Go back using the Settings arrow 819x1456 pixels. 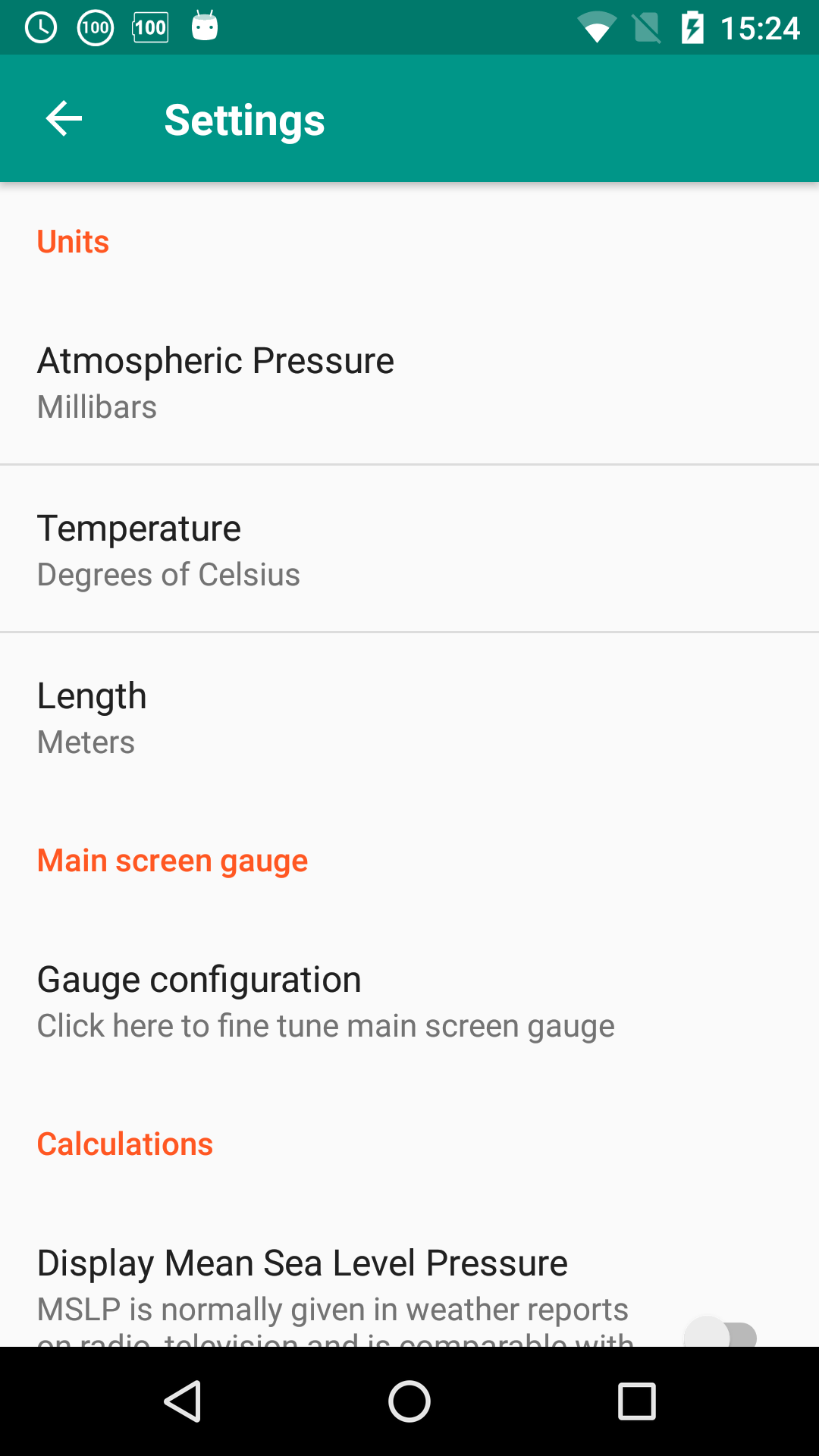pyautogui.click(x=64, y=119)
